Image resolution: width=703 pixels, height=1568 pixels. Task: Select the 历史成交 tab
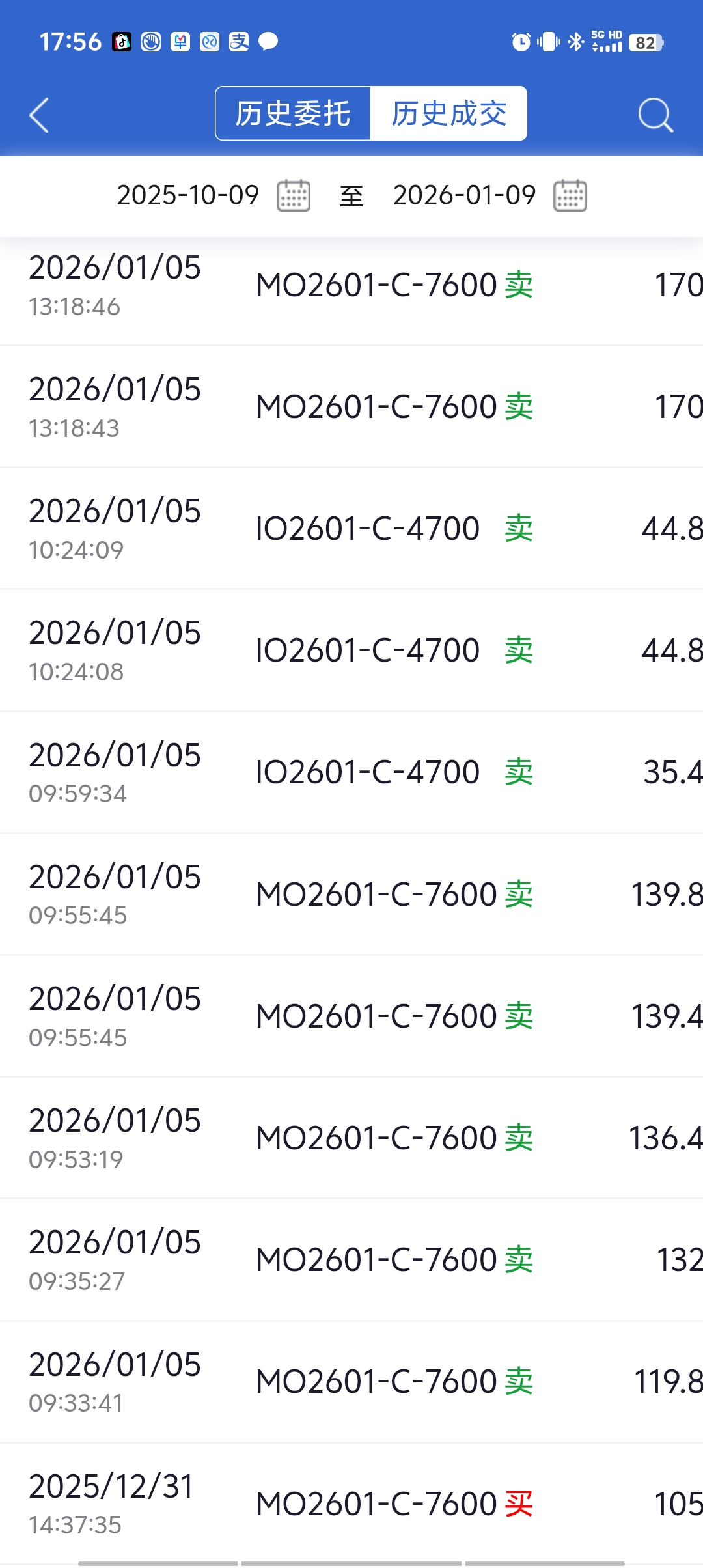tap(448, 114)
